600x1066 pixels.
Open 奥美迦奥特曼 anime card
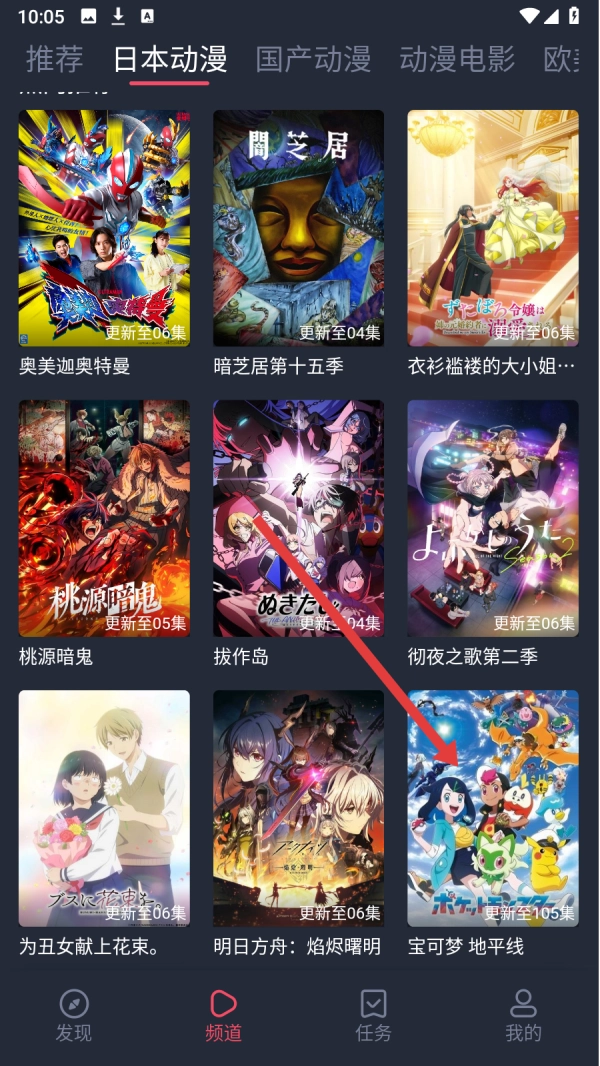(x=104, y=228)
